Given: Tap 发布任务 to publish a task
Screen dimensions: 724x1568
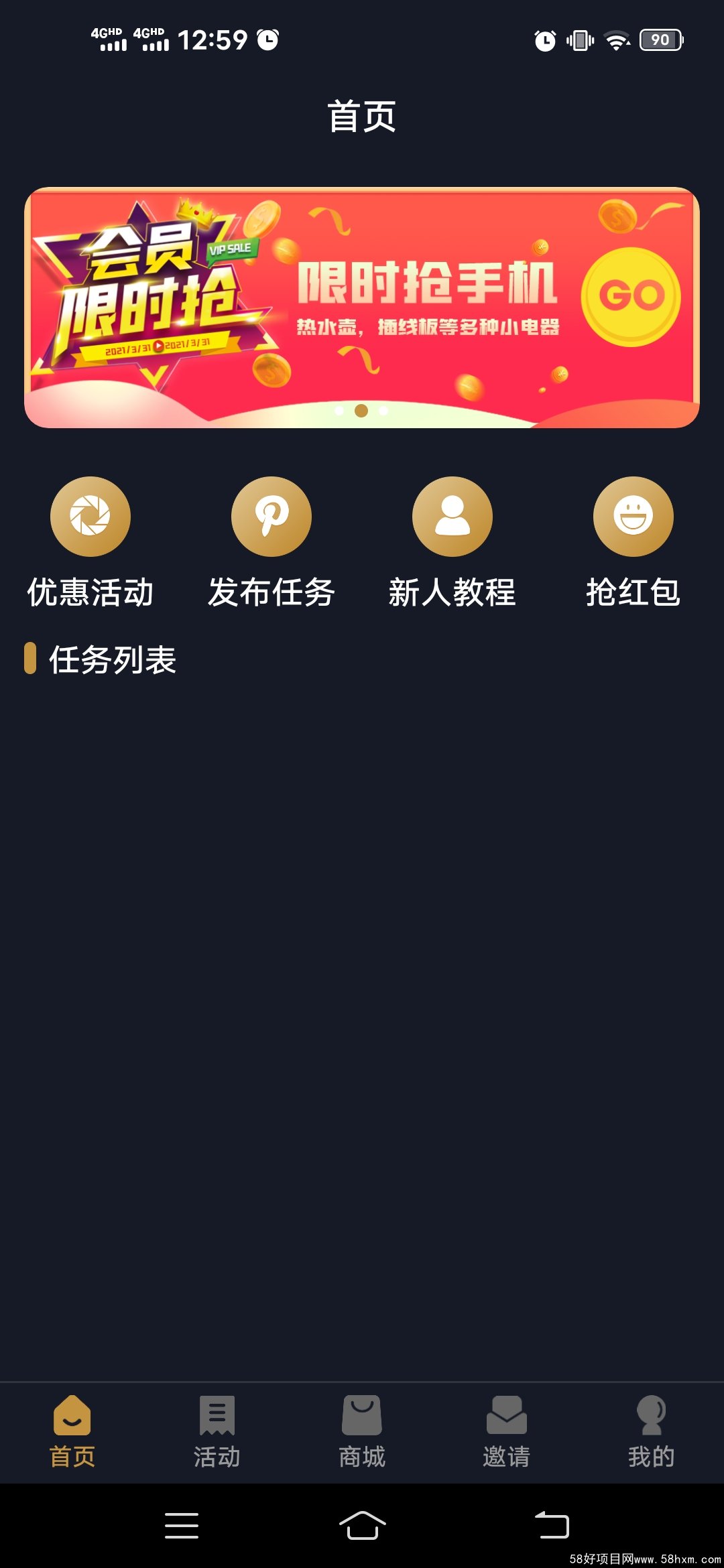Looking at the screenshot, I should (271, 543).
